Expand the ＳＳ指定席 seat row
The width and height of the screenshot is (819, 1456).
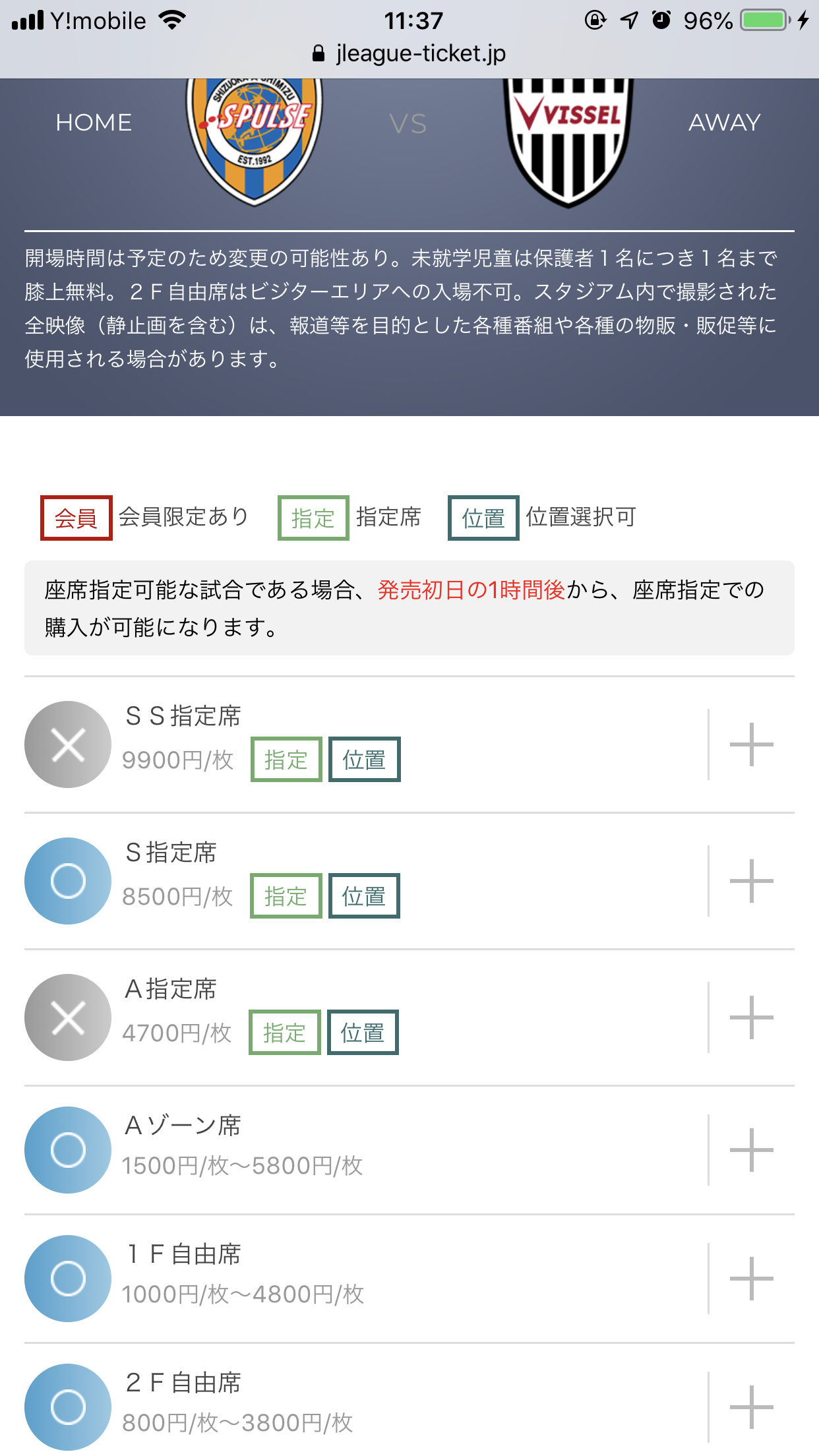click(x=751, y=744)
